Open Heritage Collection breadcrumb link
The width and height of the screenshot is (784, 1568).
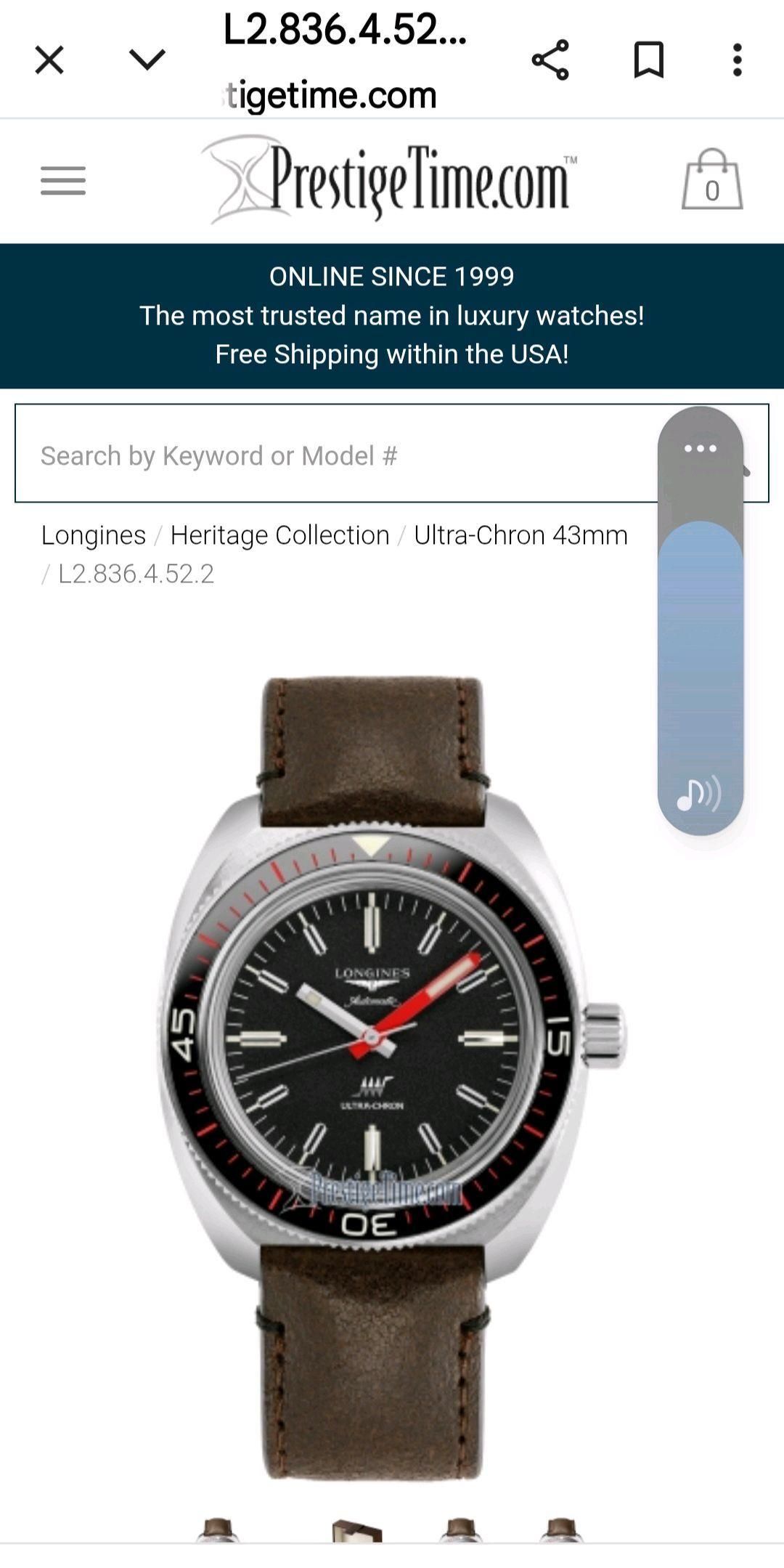click(x=279, y=535)
